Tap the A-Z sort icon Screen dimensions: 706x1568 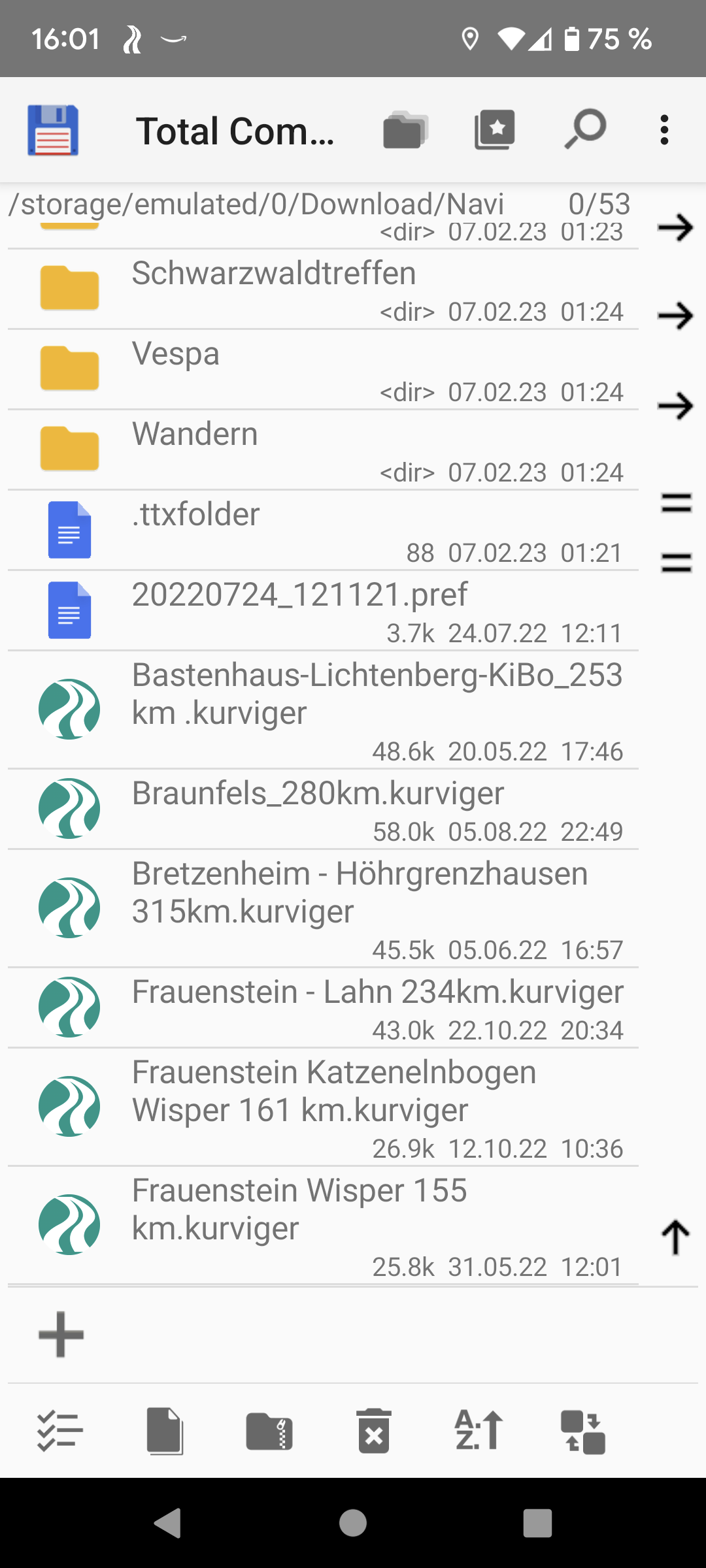click(479, 1431)
